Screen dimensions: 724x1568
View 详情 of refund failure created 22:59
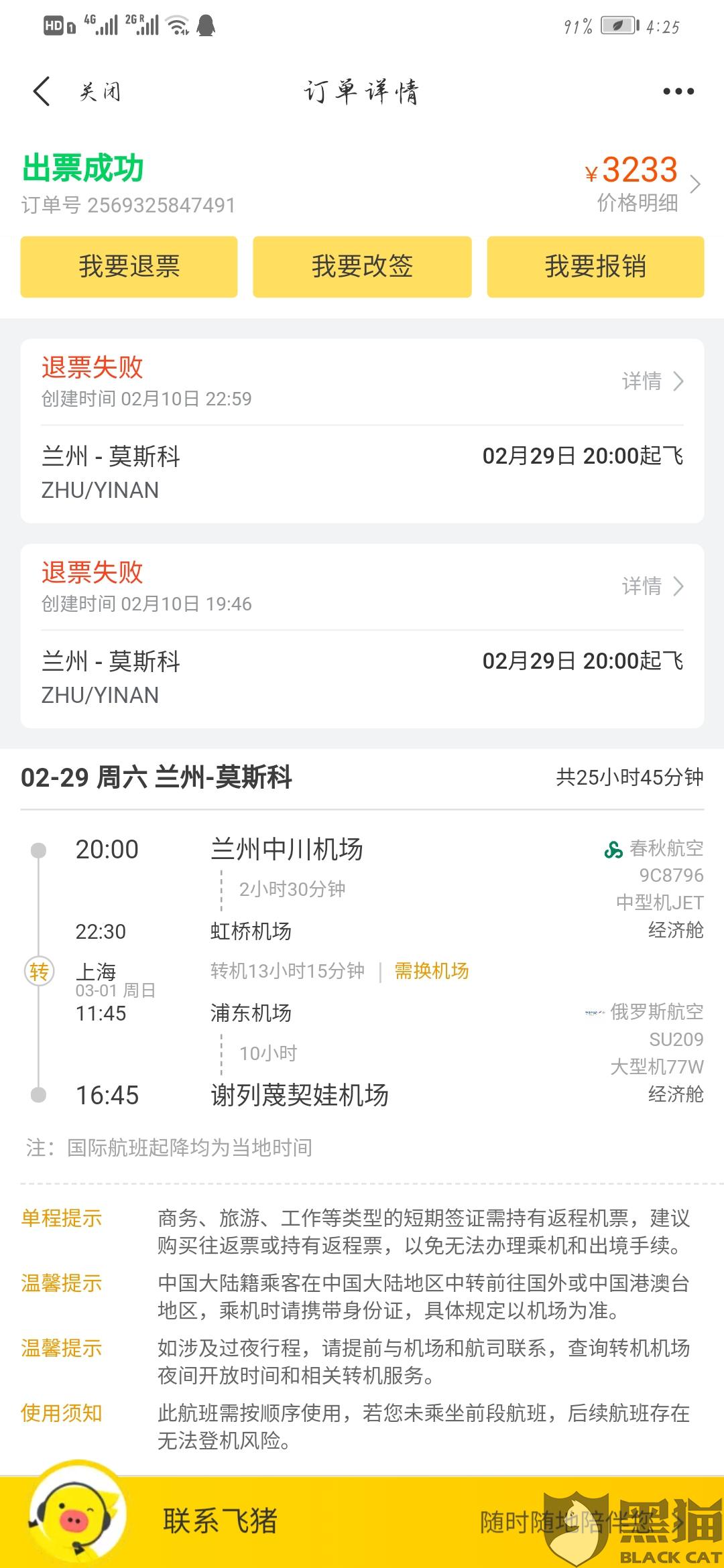tap(653, 381)
